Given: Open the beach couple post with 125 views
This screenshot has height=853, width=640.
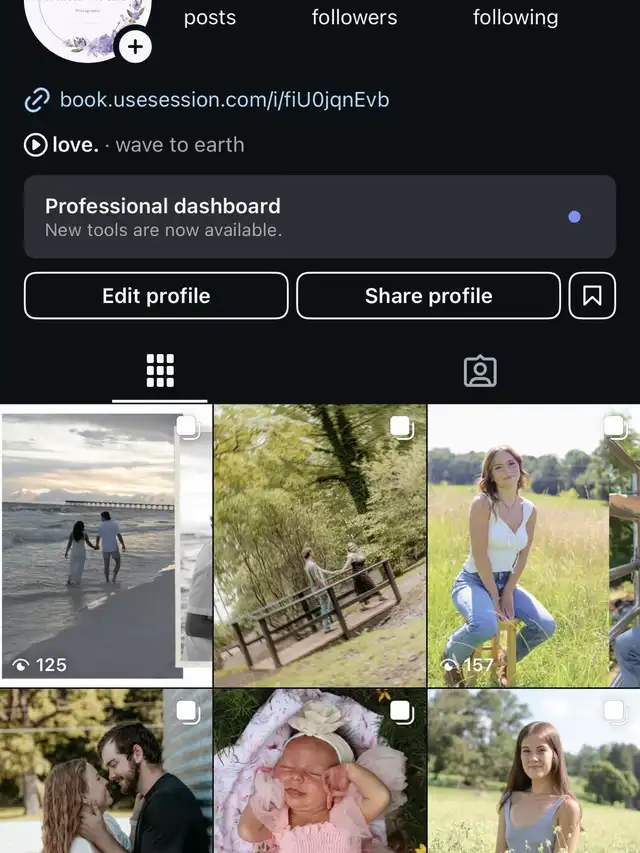Looking at the screenshot, I should coord(106,545).
